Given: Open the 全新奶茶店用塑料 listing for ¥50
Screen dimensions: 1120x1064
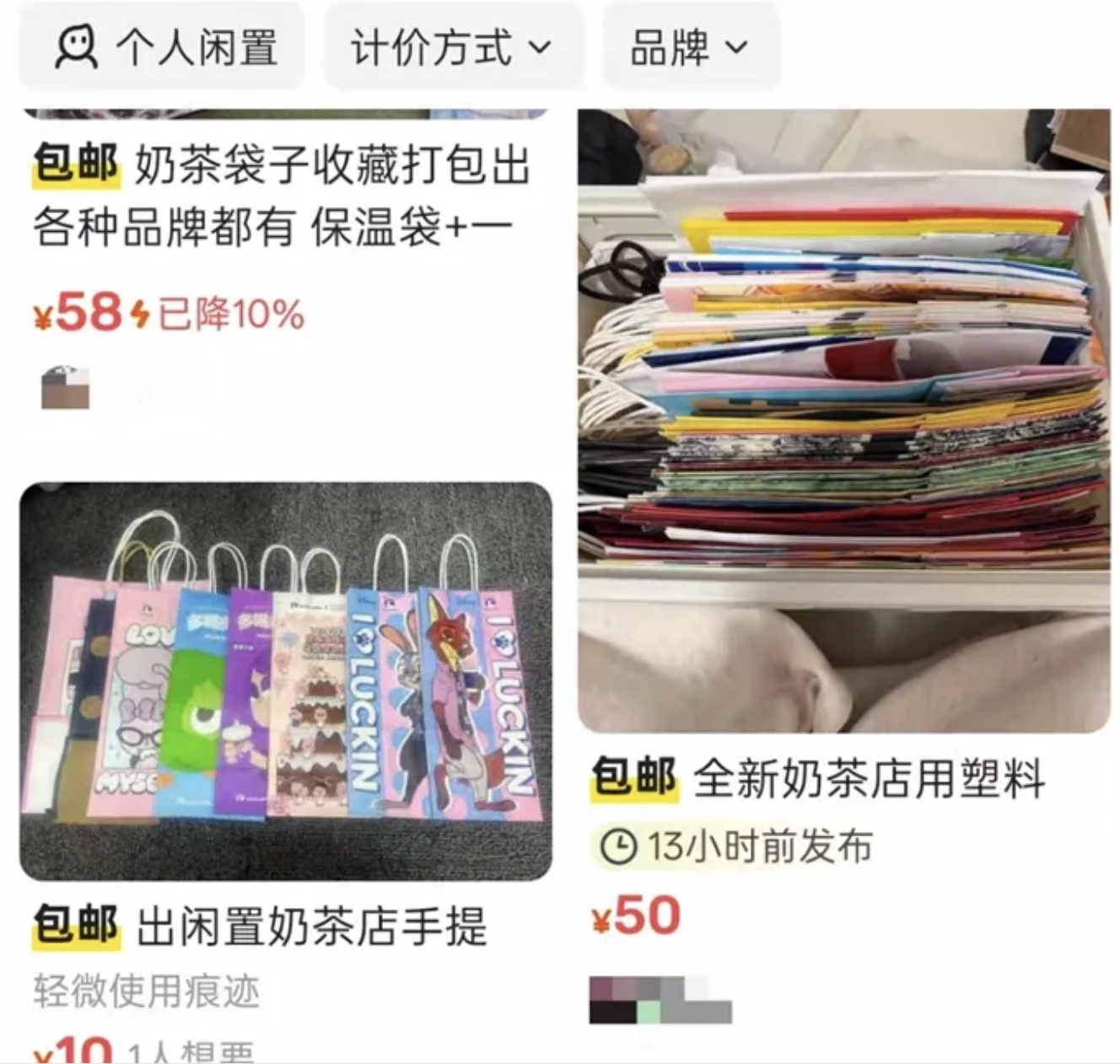Looking at the screenshot, I should 843,422.
